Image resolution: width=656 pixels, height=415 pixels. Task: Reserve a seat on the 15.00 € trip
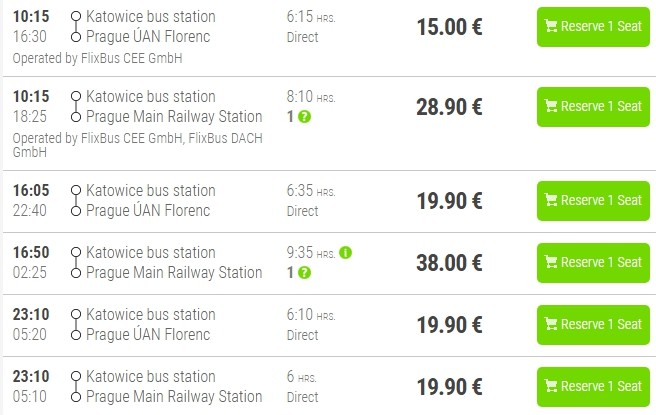point(591,26)
